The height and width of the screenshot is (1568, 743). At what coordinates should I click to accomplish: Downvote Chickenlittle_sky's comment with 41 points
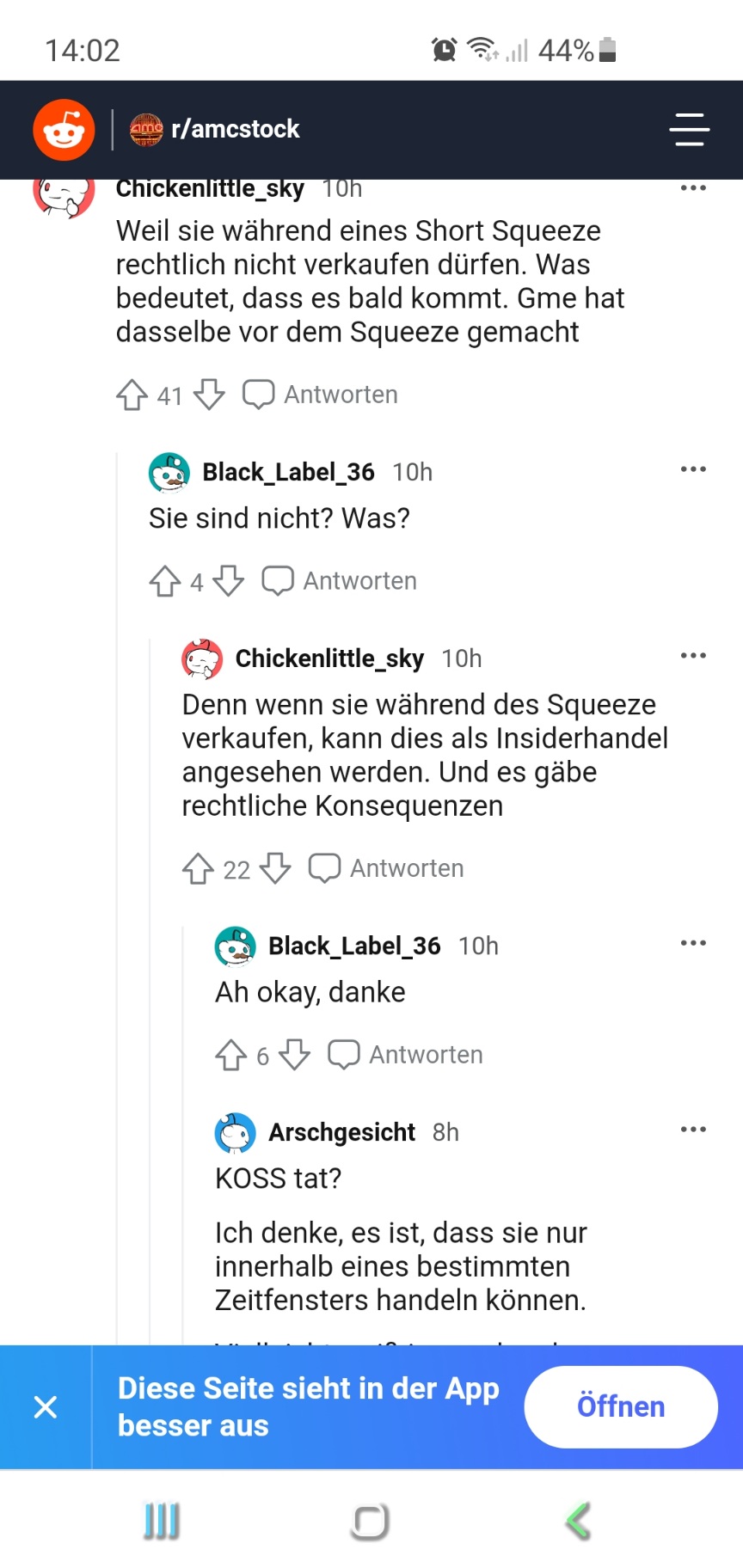pyautogui.click(x=209, y=395)
